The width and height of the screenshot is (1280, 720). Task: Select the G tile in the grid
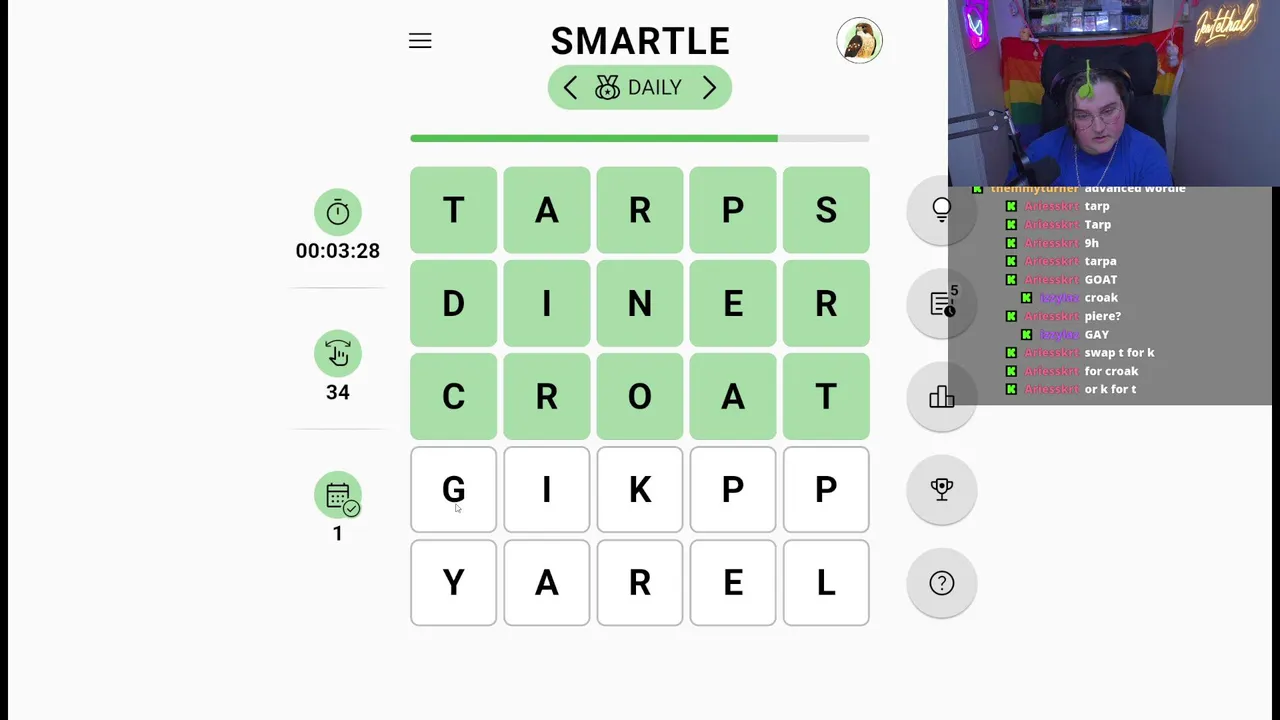pos(453,490)
